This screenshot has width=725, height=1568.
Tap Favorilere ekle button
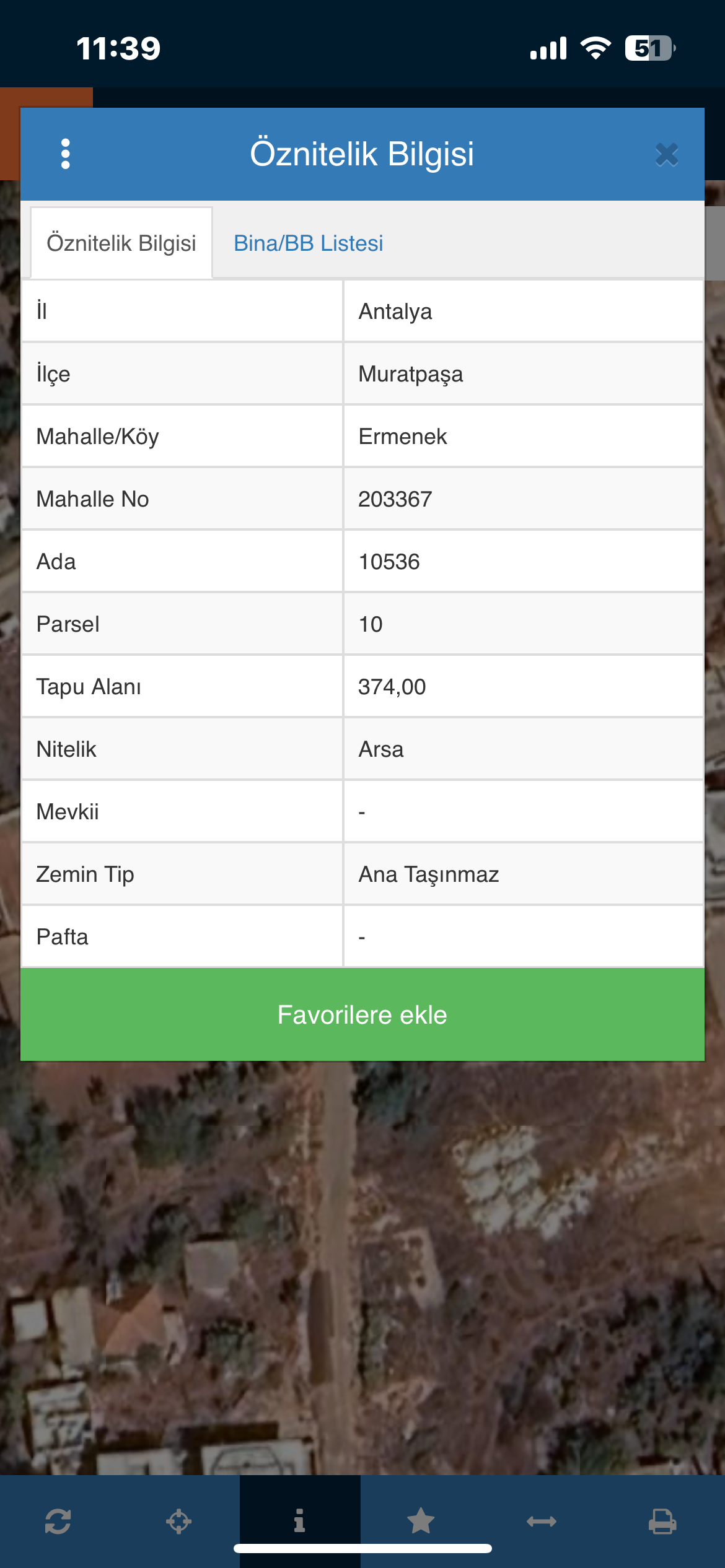click(x=362, y=1014)
